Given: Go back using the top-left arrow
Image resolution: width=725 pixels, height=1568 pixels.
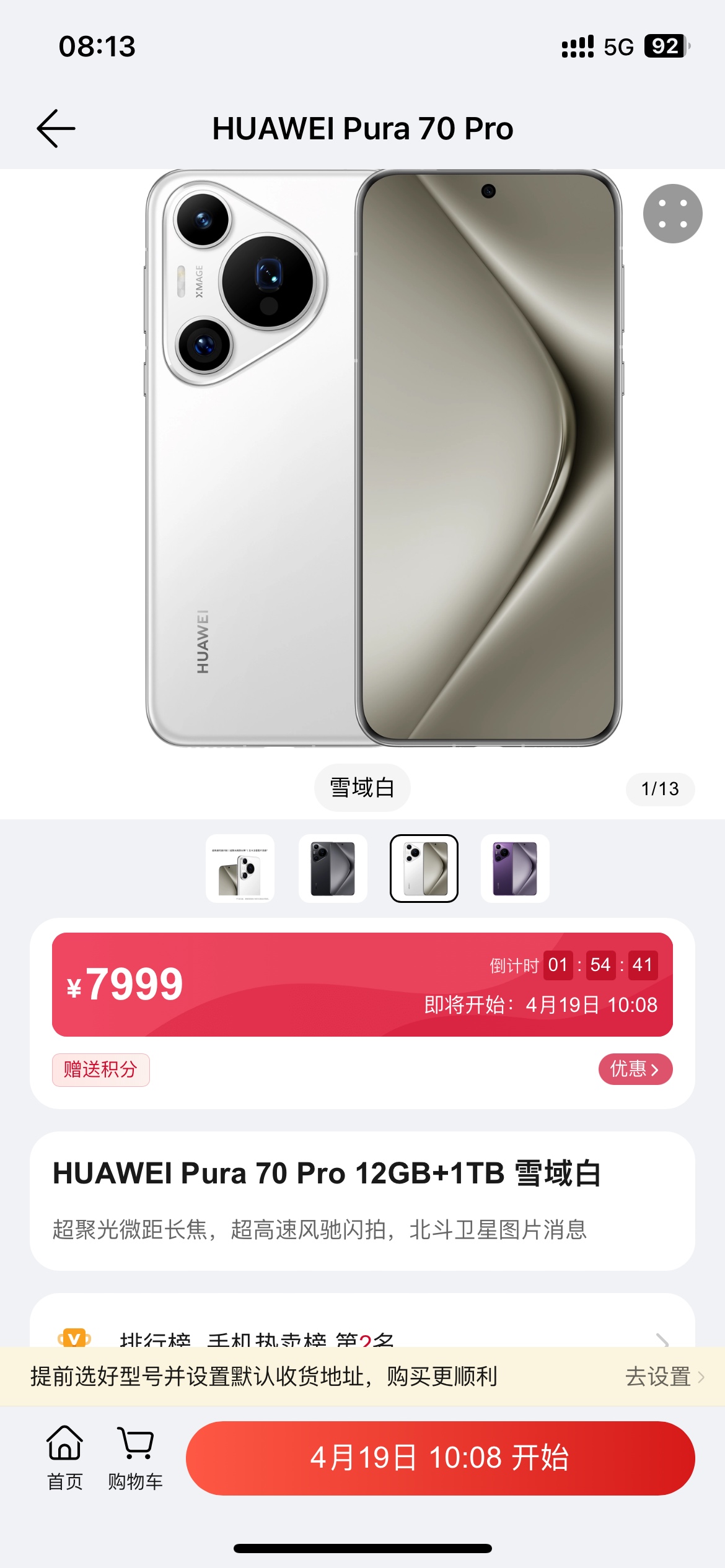Looking at the screenshot, I should click(56, 129).
